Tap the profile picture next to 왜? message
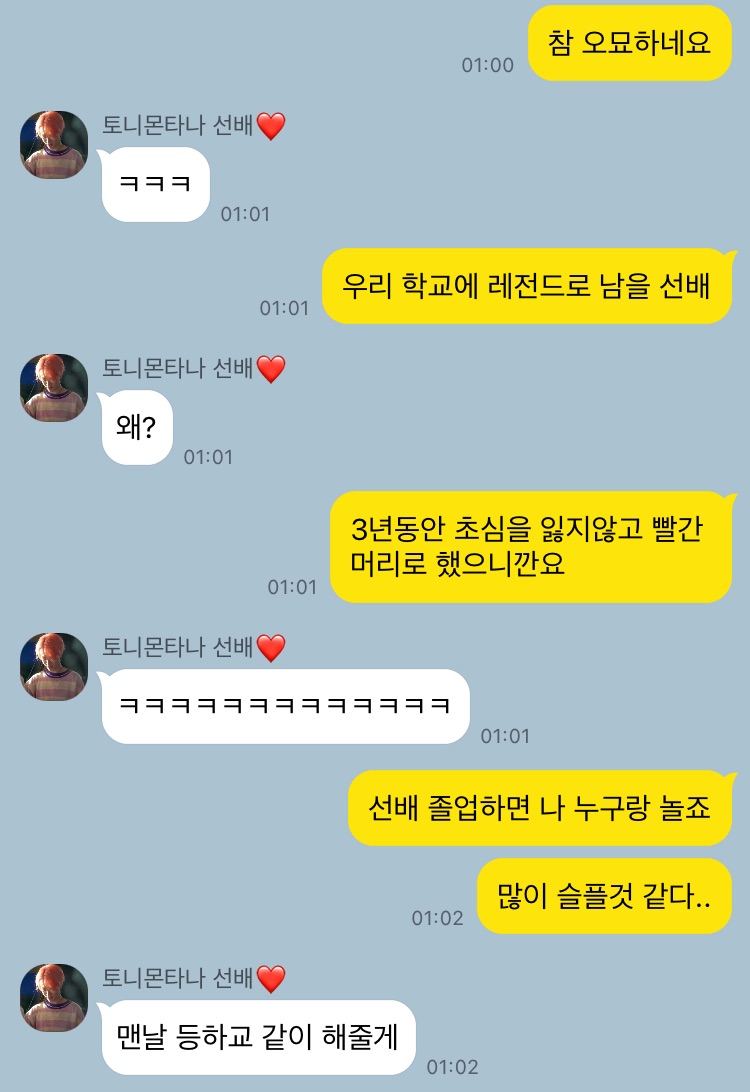750x1092 pixels. tap(54, 387)
